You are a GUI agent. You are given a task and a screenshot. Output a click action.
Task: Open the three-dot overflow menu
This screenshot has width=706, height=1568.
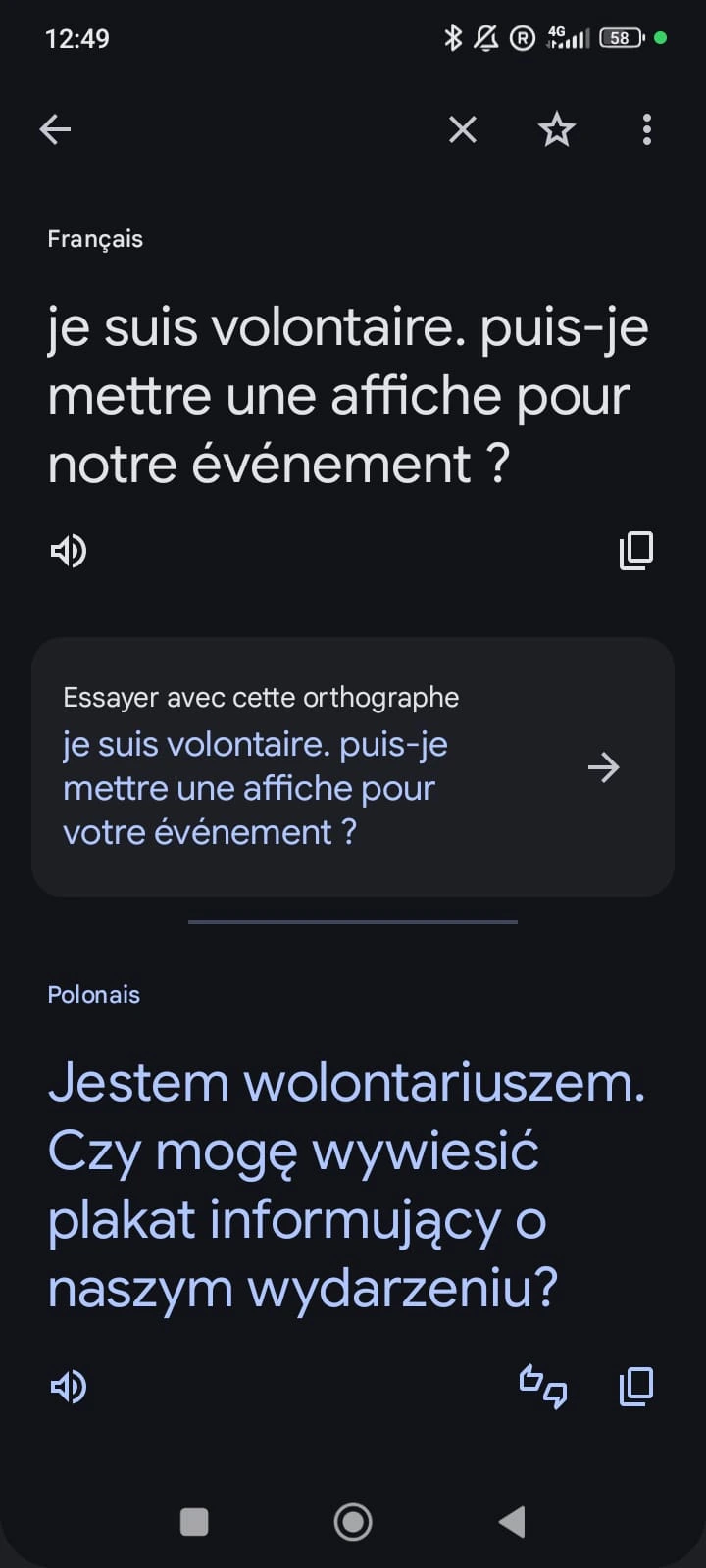[x=646, y=129]
